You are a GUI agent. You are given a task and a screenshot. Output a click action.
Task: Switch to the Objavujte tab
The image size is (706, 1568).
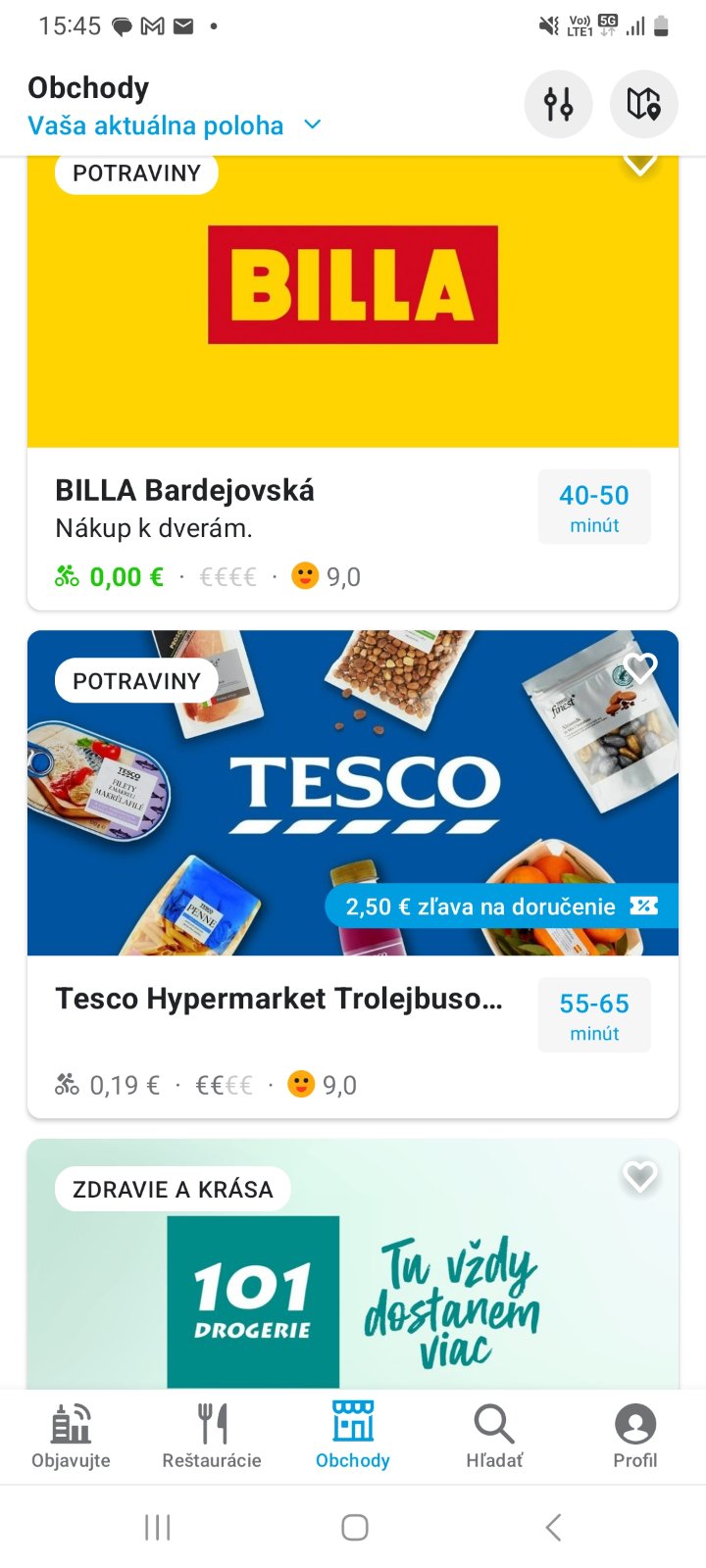(x=71, y=1436)
